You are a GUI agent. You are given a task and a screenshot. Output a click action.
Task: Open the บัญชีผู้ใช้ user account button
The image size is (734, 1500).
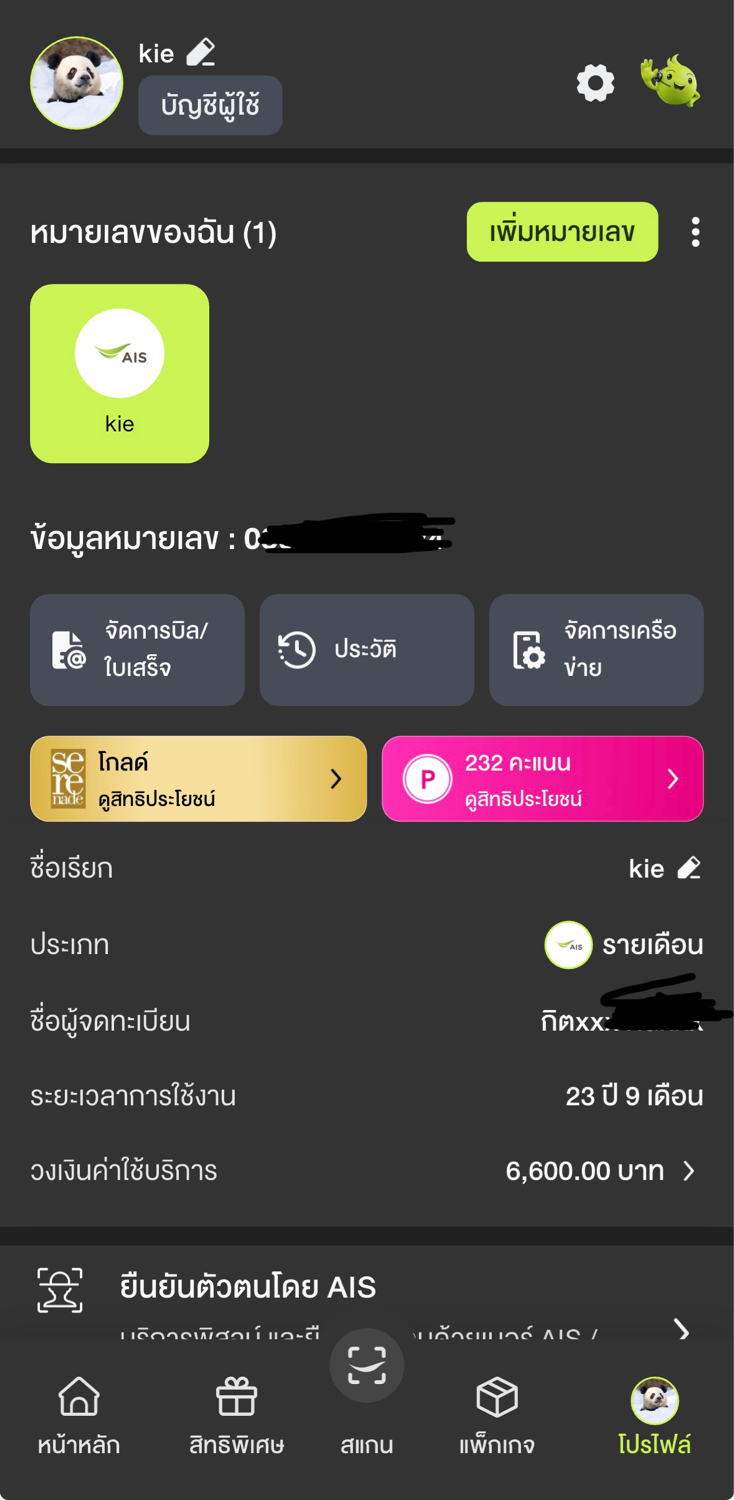pos(210,105)
